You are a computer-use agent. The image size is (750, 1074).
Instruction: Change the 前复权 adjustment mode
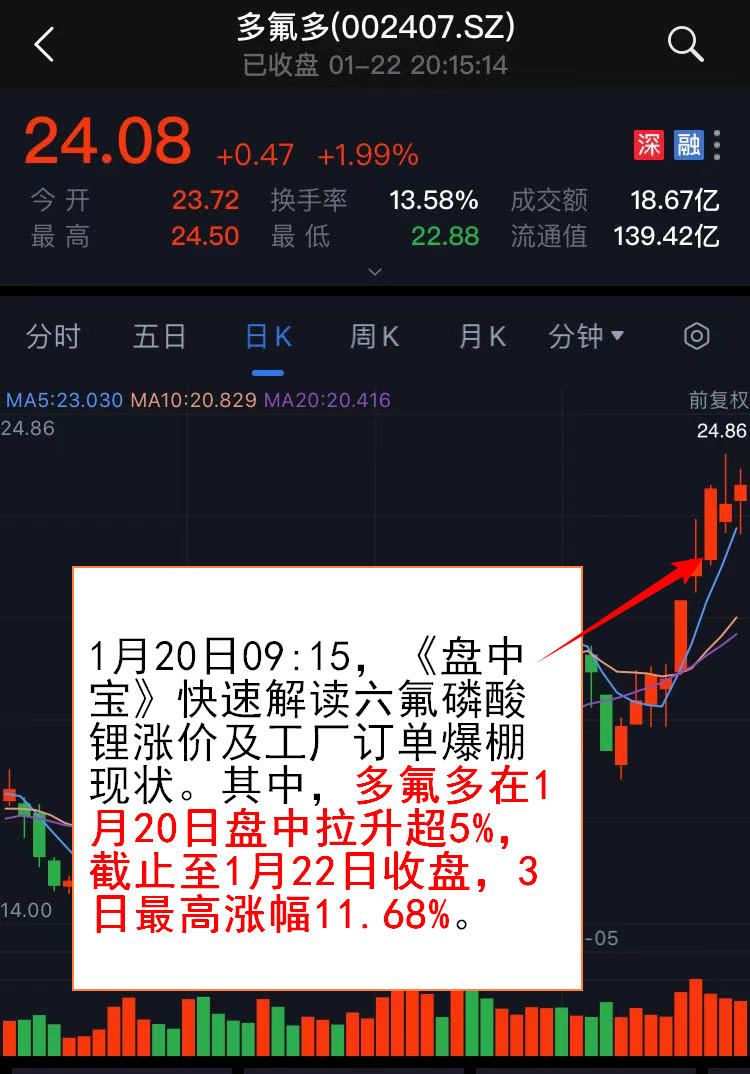718,401
